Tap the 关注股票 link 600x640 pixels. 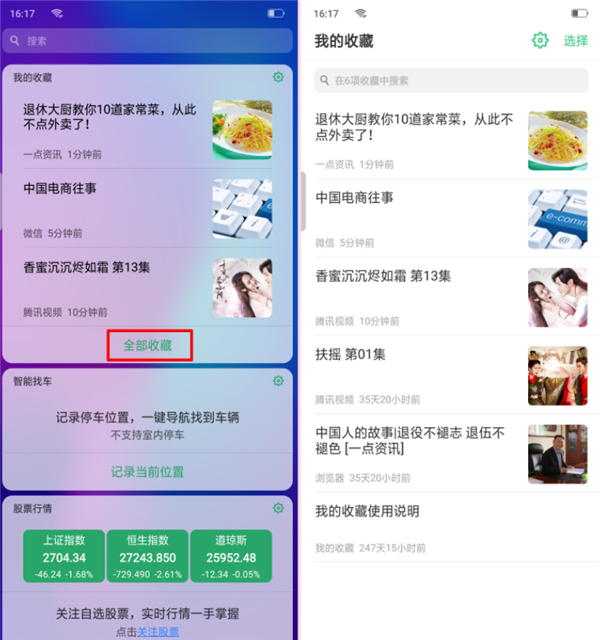point(158,632)
